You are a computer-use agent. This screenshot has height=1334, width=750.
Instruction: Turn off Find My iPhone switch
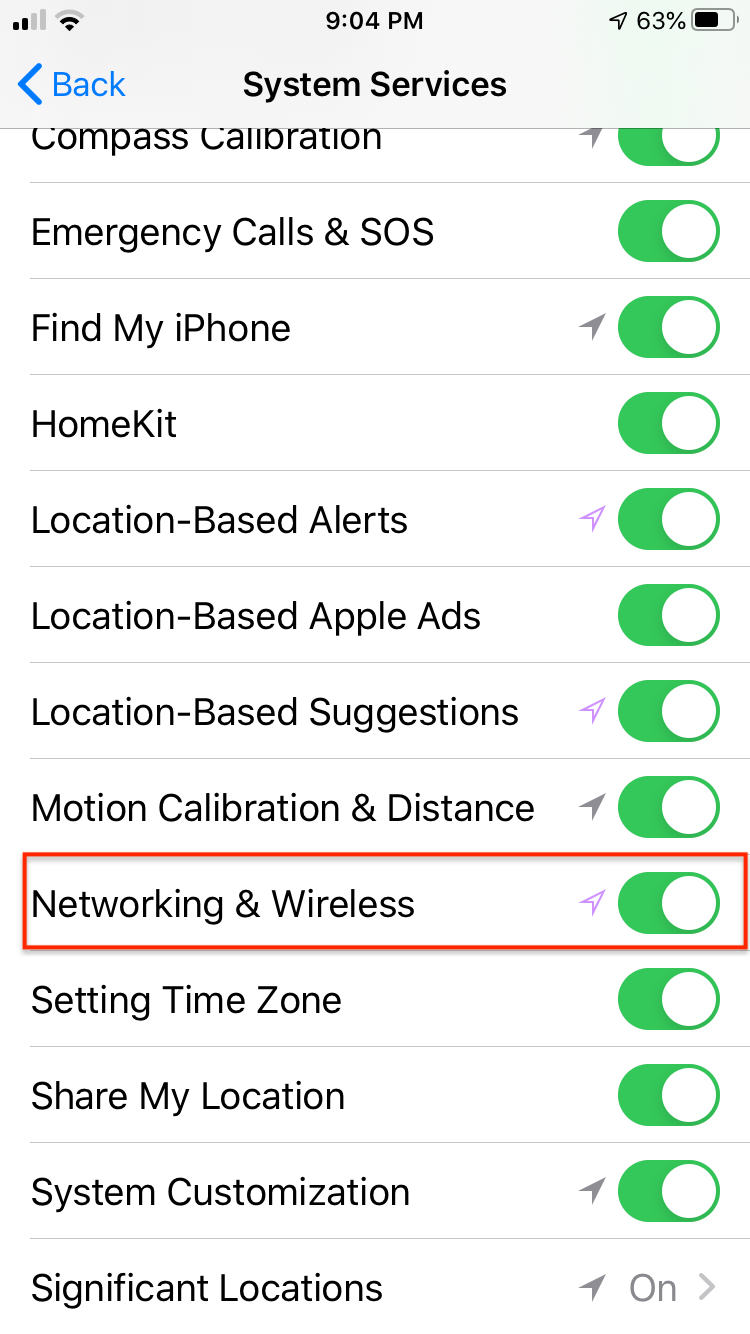pyautogui.click(x=669, y=328)
